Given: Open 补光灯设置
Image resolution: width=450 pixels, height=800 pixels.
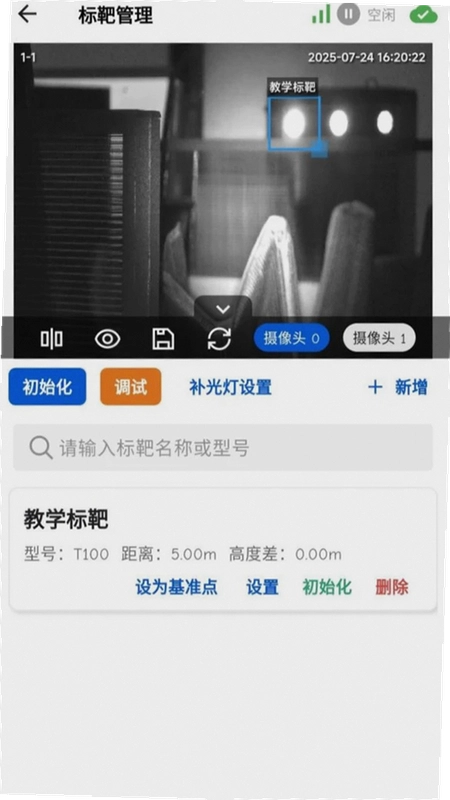Looking at the screenshot, I should point(230,387).
